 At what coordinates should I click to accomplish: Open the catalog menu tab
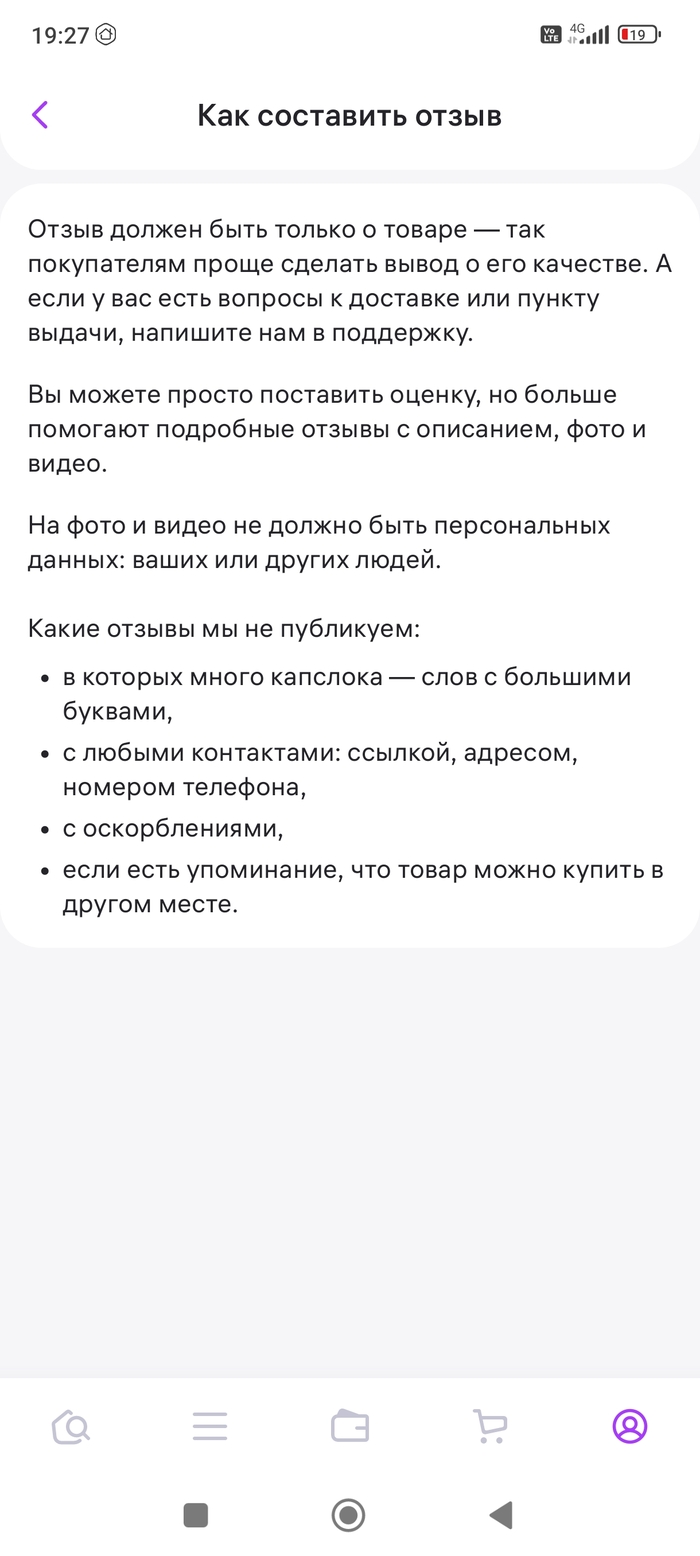[210, 1427]
